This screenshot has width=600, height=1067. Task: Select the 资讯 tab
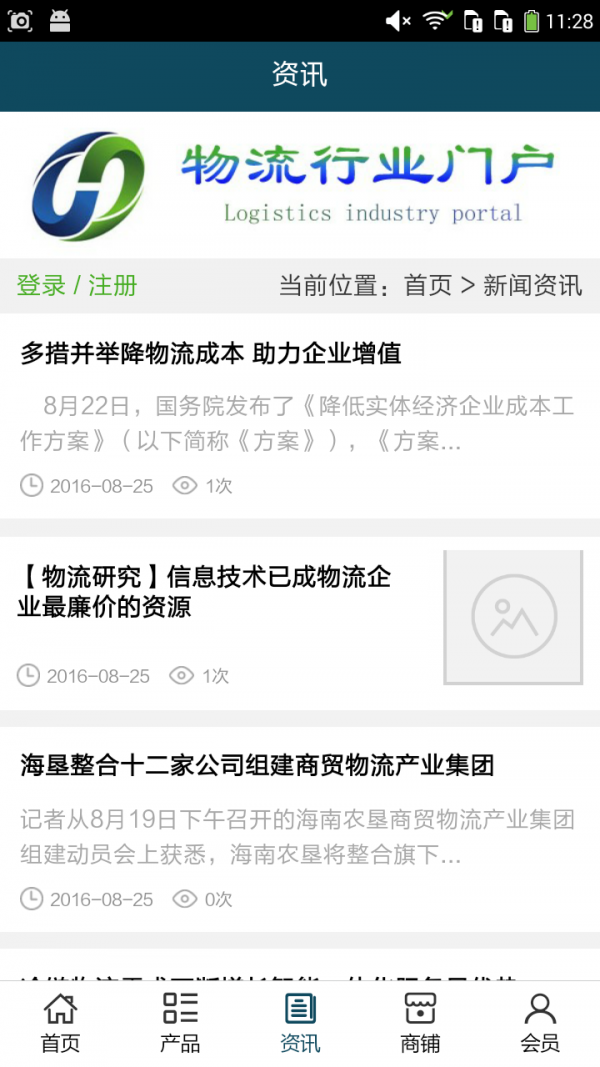point(300,1023)
